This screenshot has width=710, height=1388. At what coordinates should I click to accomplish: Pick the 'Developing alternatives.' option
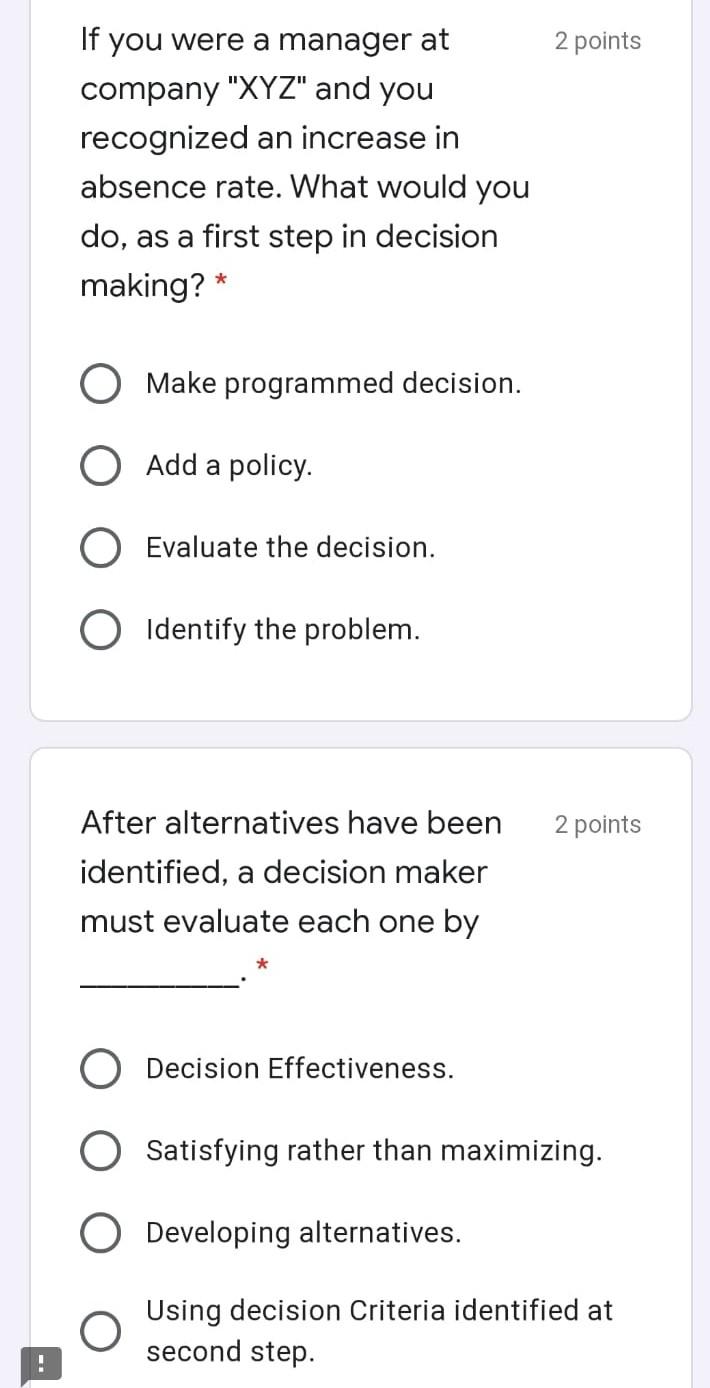[x=101, y=1233]
